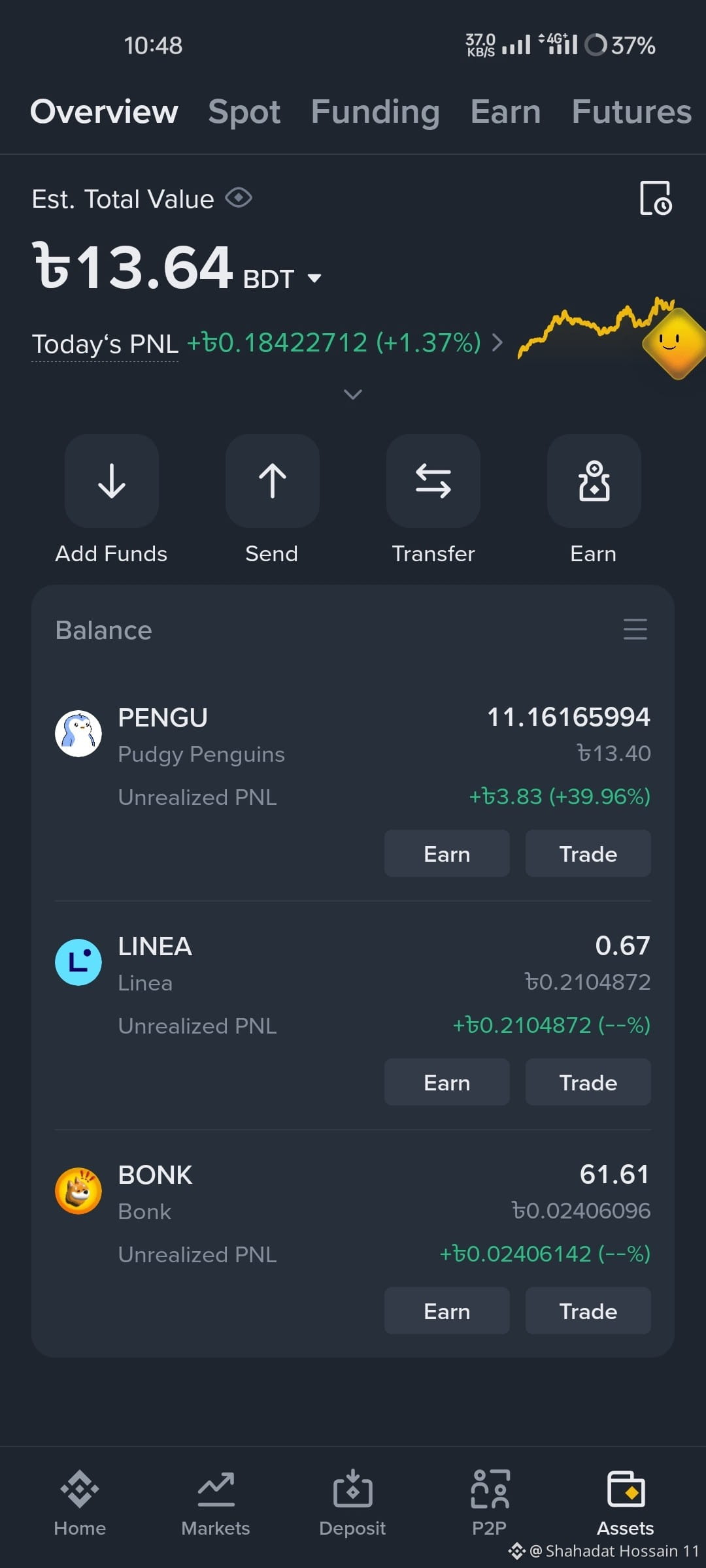The image size is (706, 1568).
Task: Trade LINEA
Action: point(588,1082)
